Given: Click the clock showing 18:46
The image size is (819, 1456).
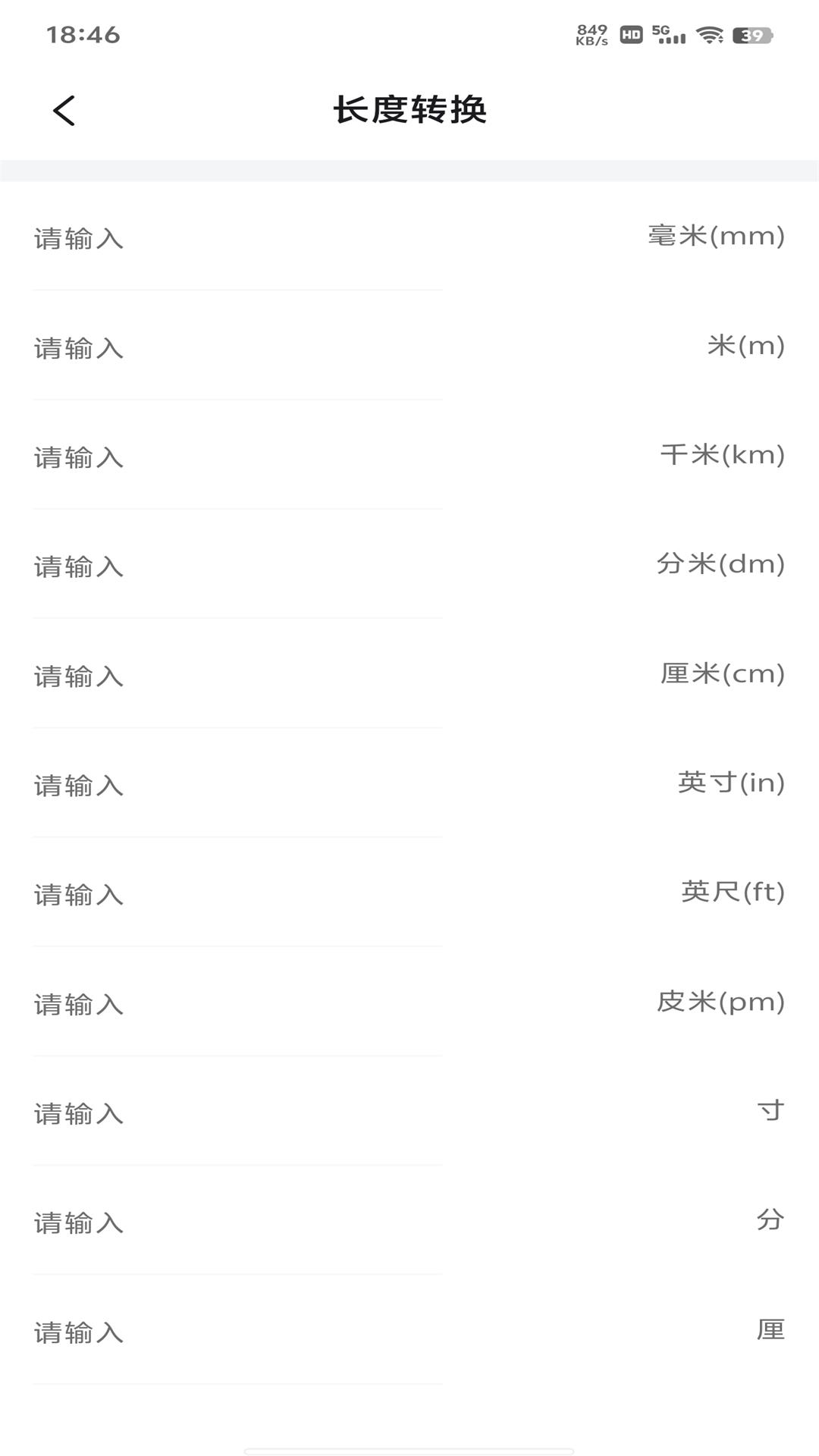Looking at the screenshot, I should [83, 33].
